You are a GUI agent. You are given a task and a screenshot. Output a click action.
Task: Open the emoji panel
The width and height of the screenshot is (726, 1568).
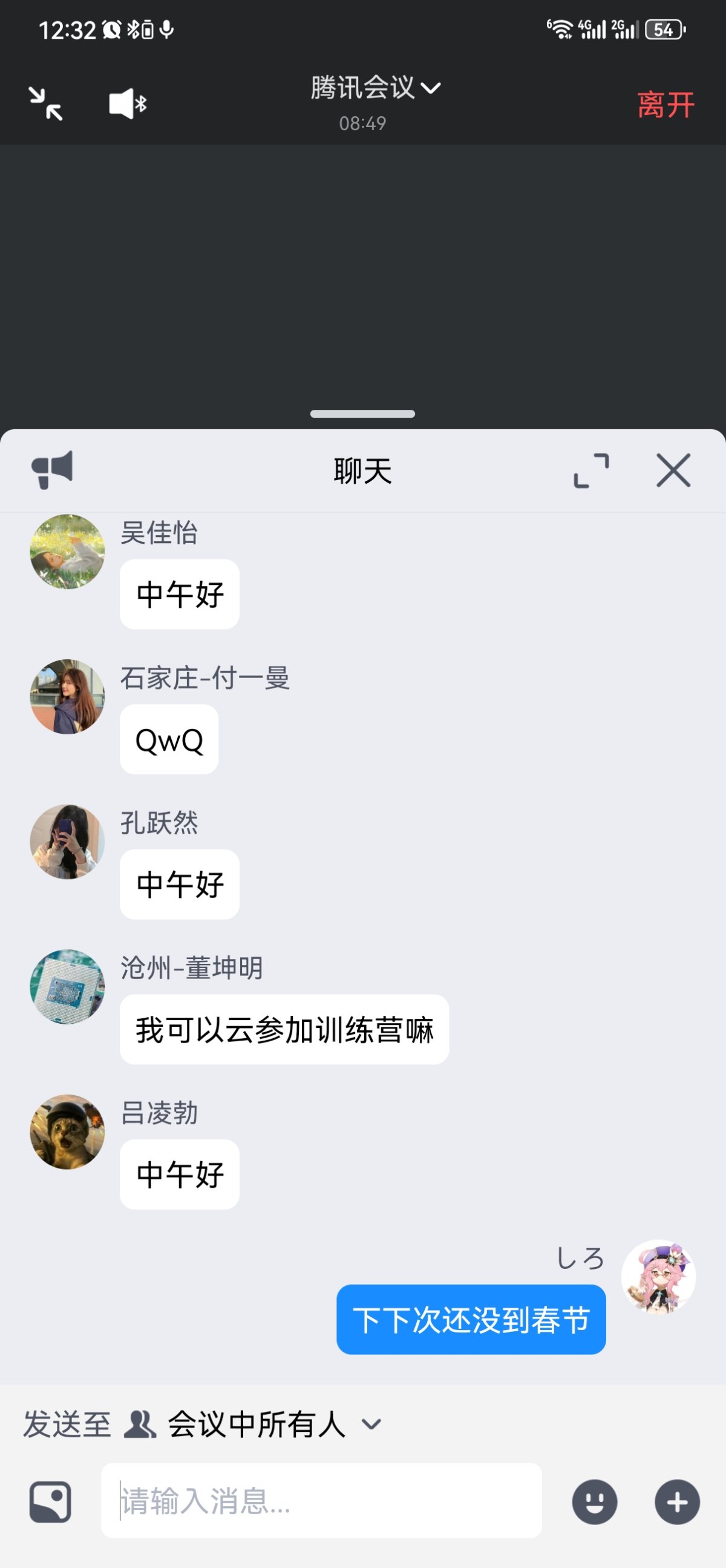pos(595,1501)
